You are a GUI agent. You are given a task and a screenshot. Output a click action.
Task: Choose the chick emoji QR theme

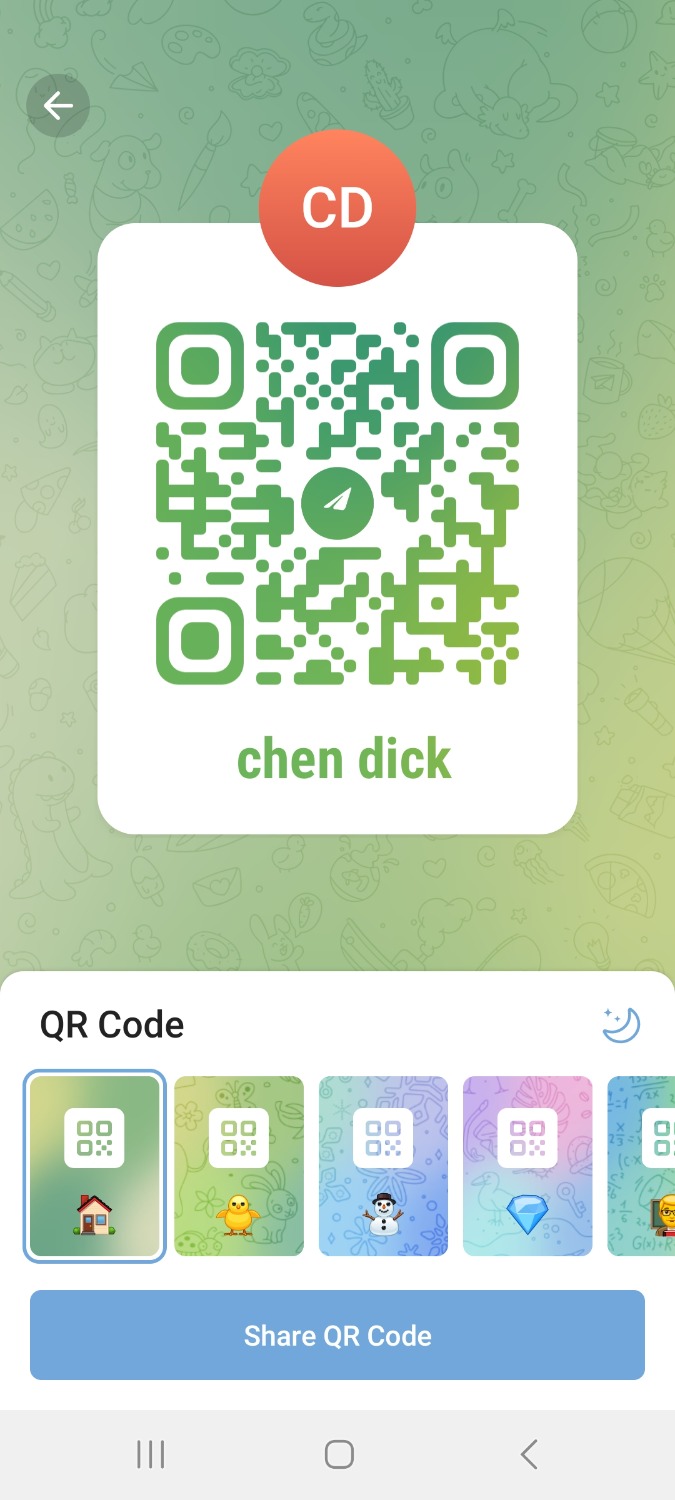pyautogui.click(x=239, y=1165)
